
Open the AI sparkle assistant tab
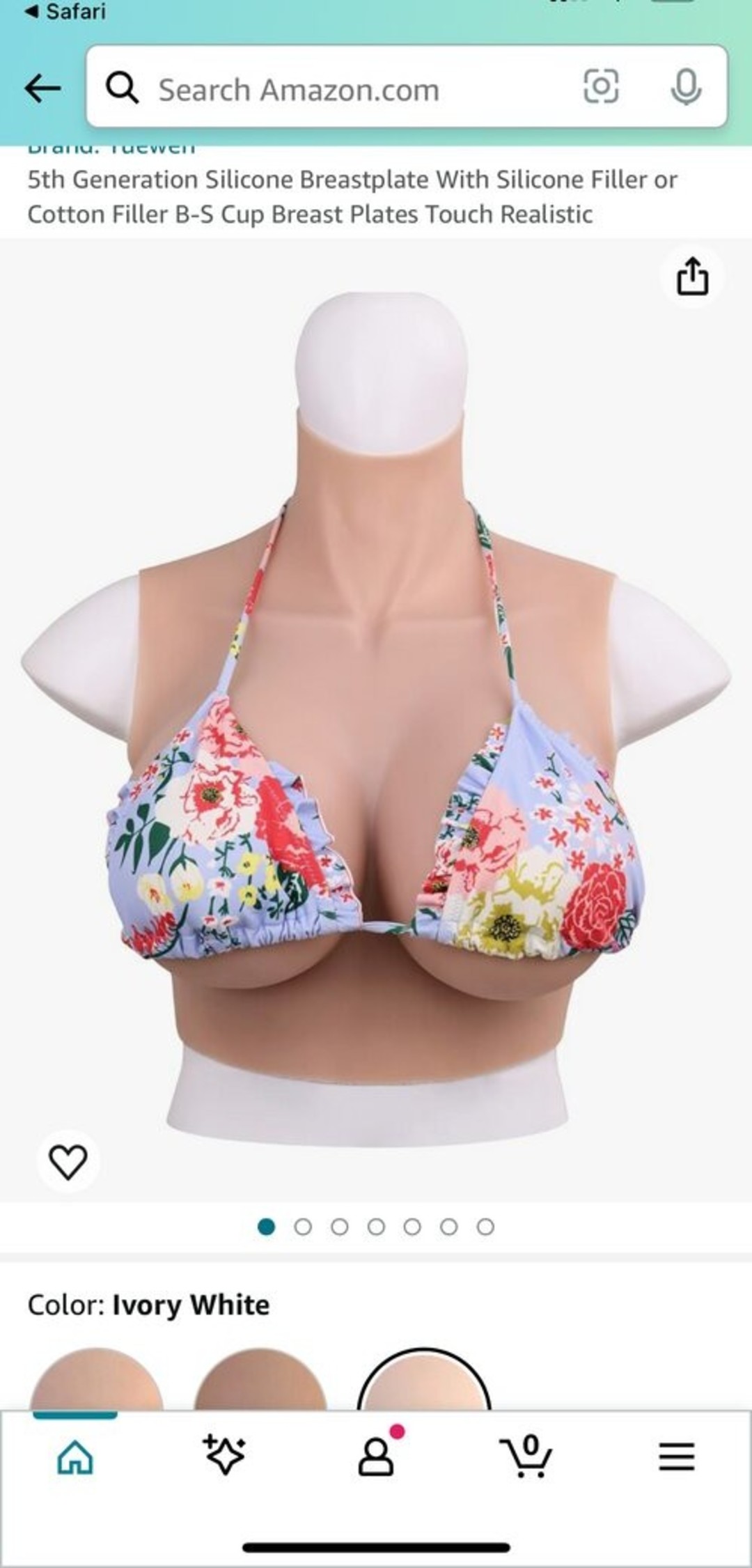(x=224, y=1456)
